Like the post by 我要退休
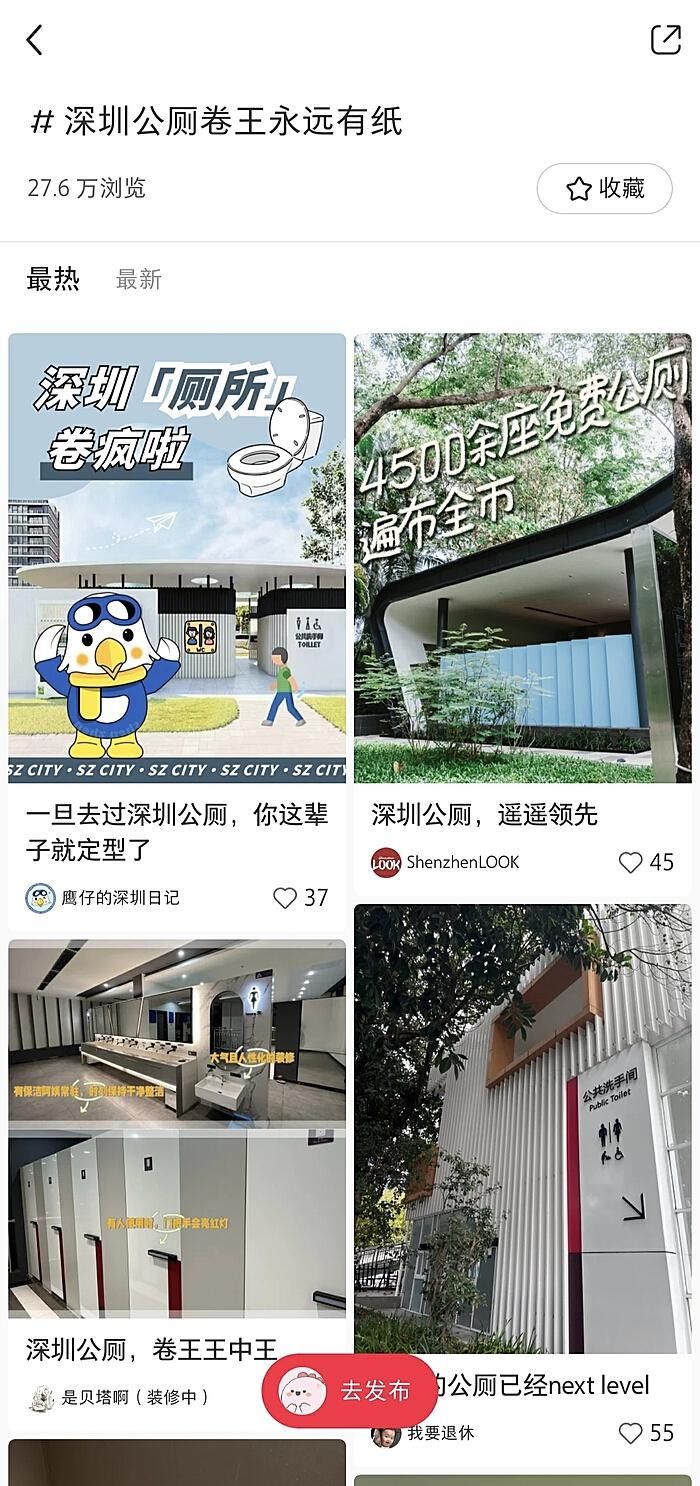700x1486 pixels. tap(630, 1433)
